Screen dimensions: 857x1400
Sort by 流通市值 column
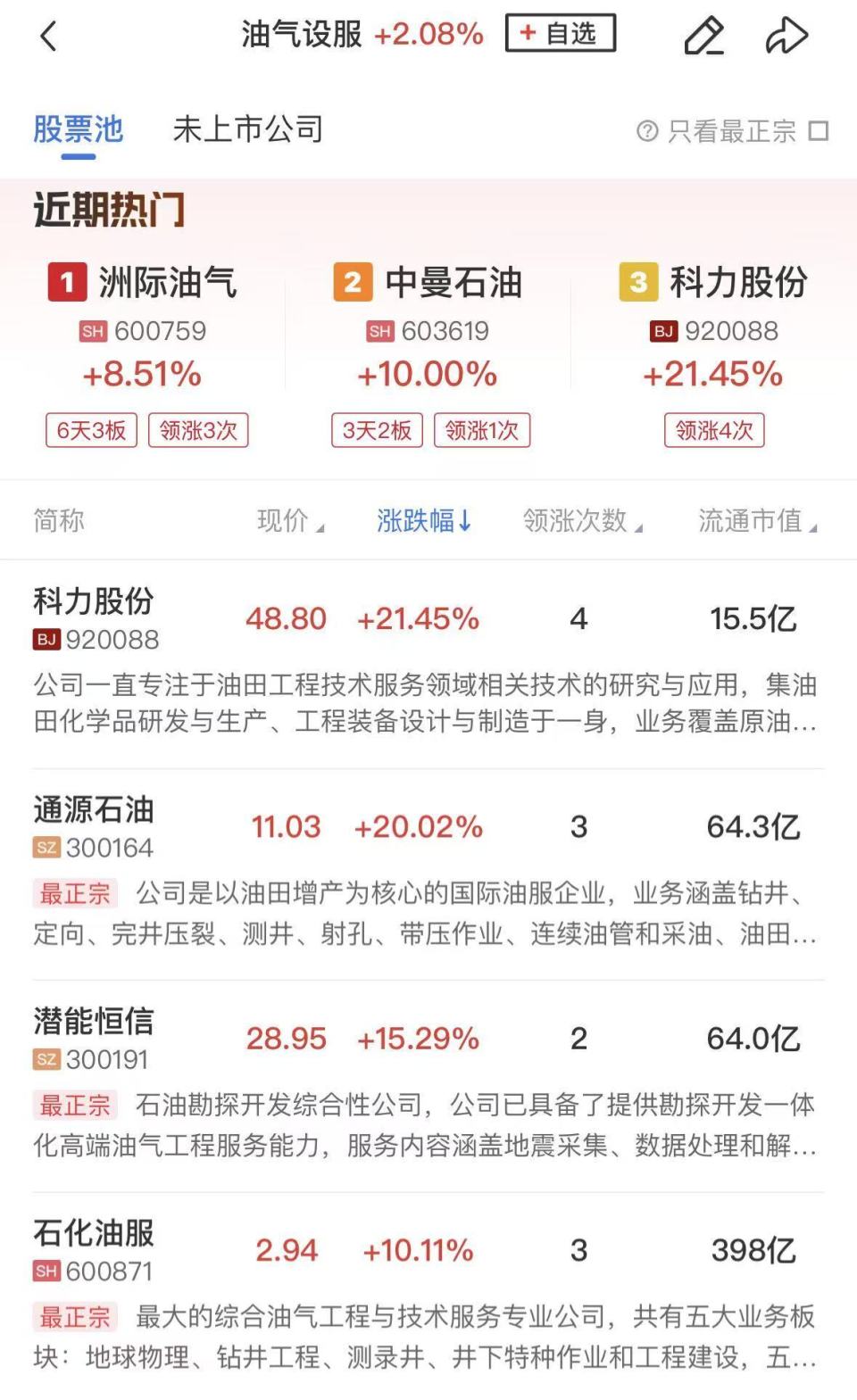752,520
